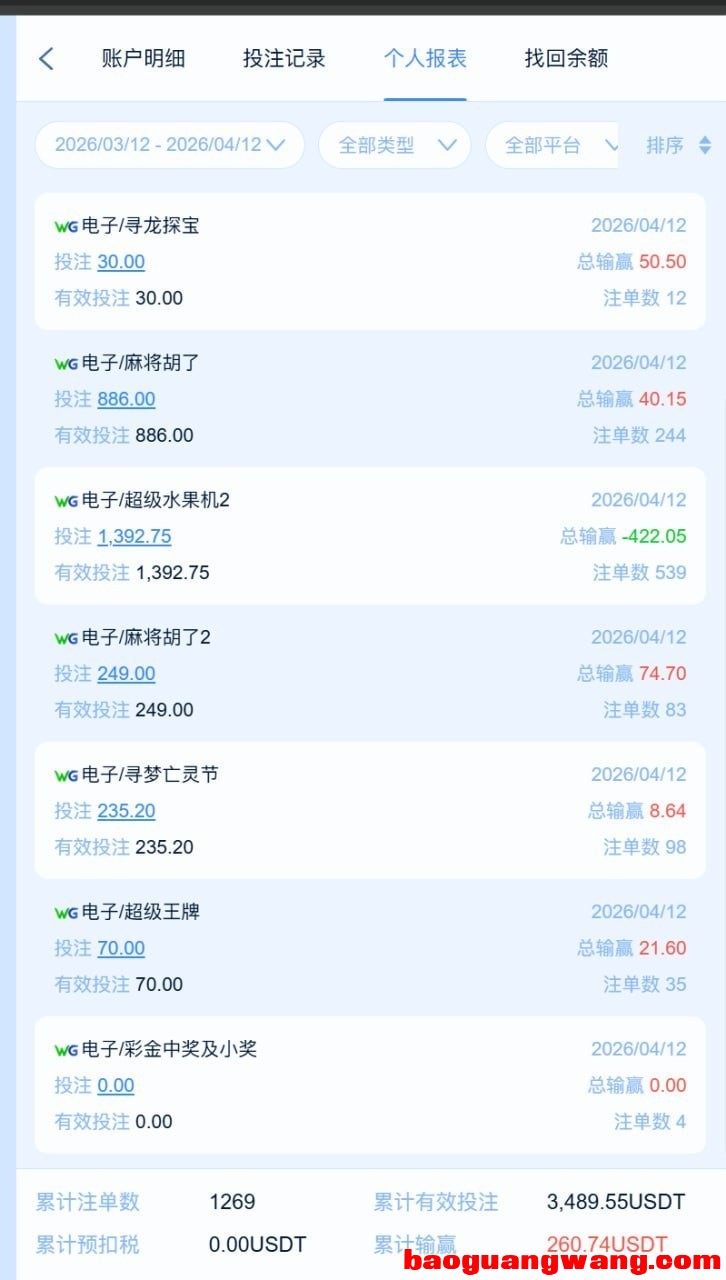Open the 886.00 bet link for 麻将胡了
Viewport: 726px width, 1280px height.
point(126,399)
